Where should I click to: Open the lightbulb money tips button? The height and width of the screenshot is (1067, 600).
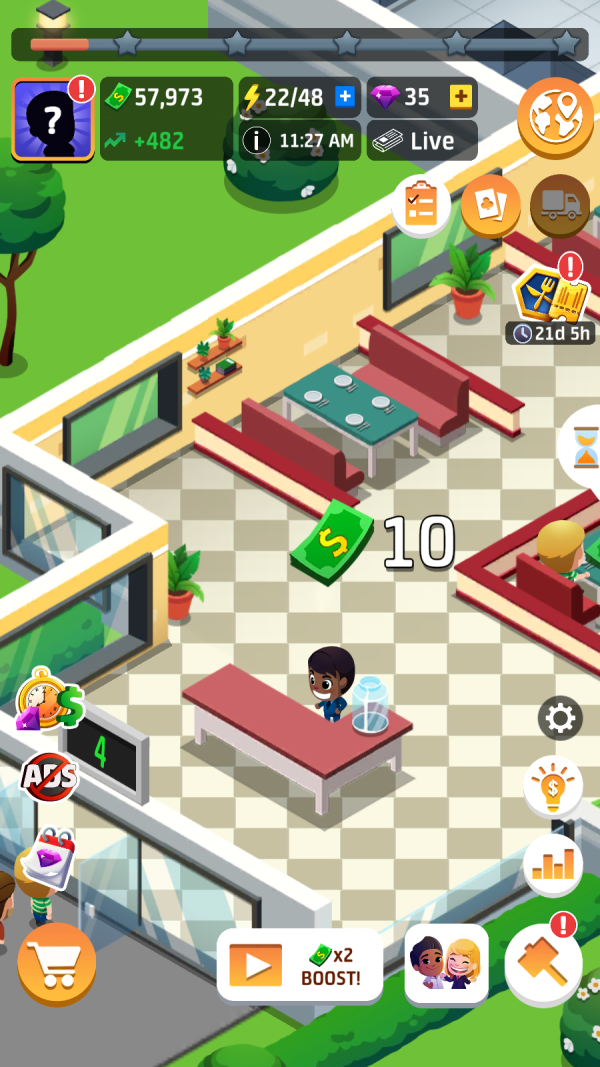553,787
